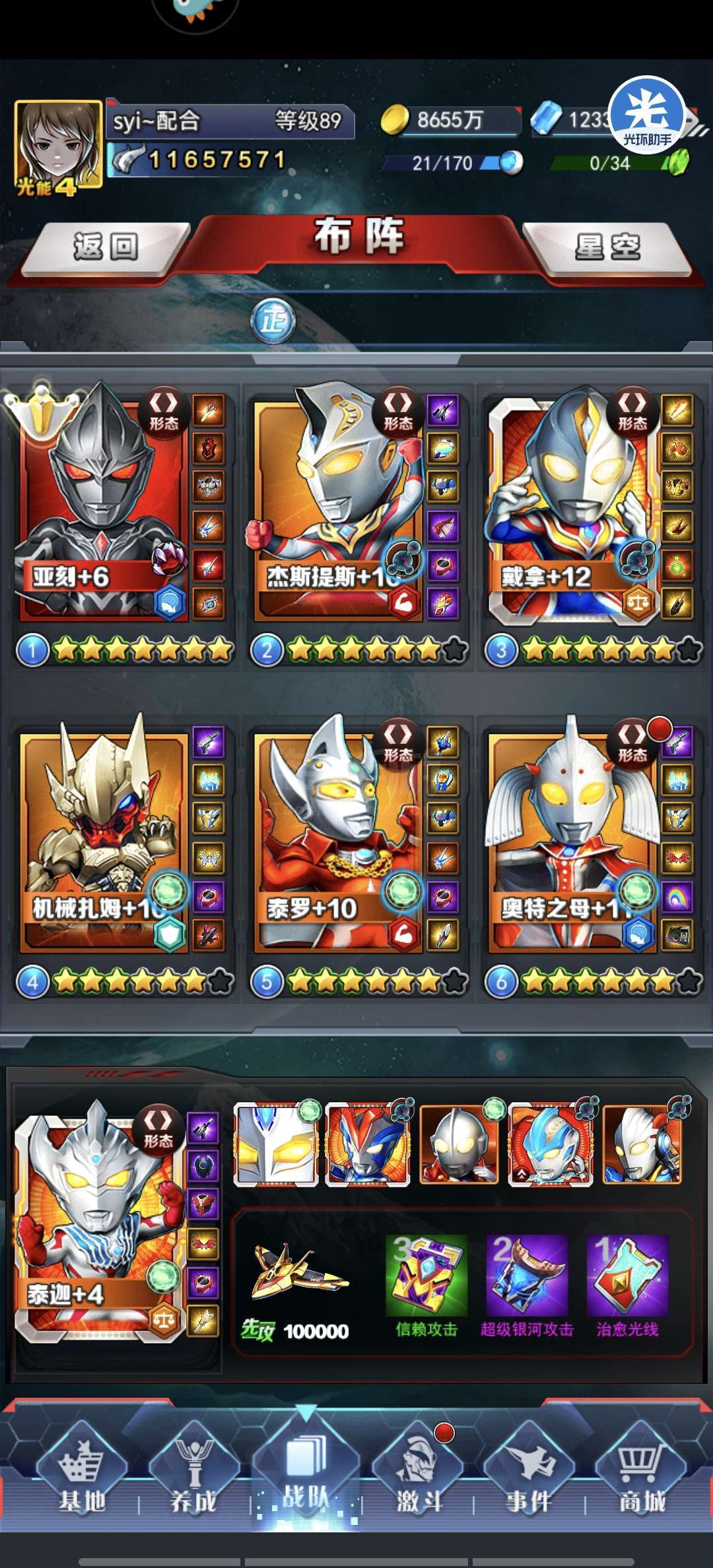Open the 泰迦+4 reserve hero card
Viewport: 713px width, 1568px height.
click(x=99, y=1221)
